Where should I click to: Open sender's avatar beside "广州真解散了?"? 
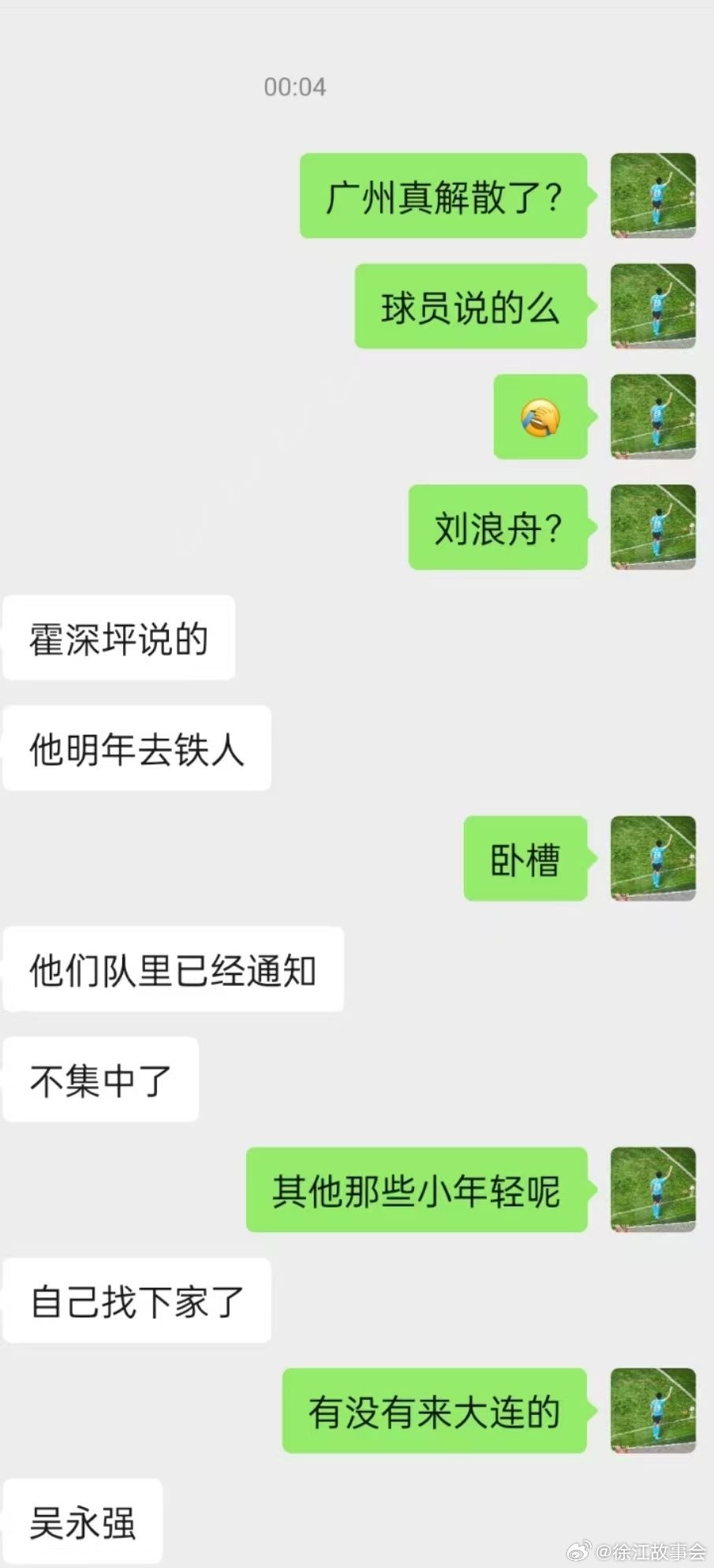pos(653,196)
